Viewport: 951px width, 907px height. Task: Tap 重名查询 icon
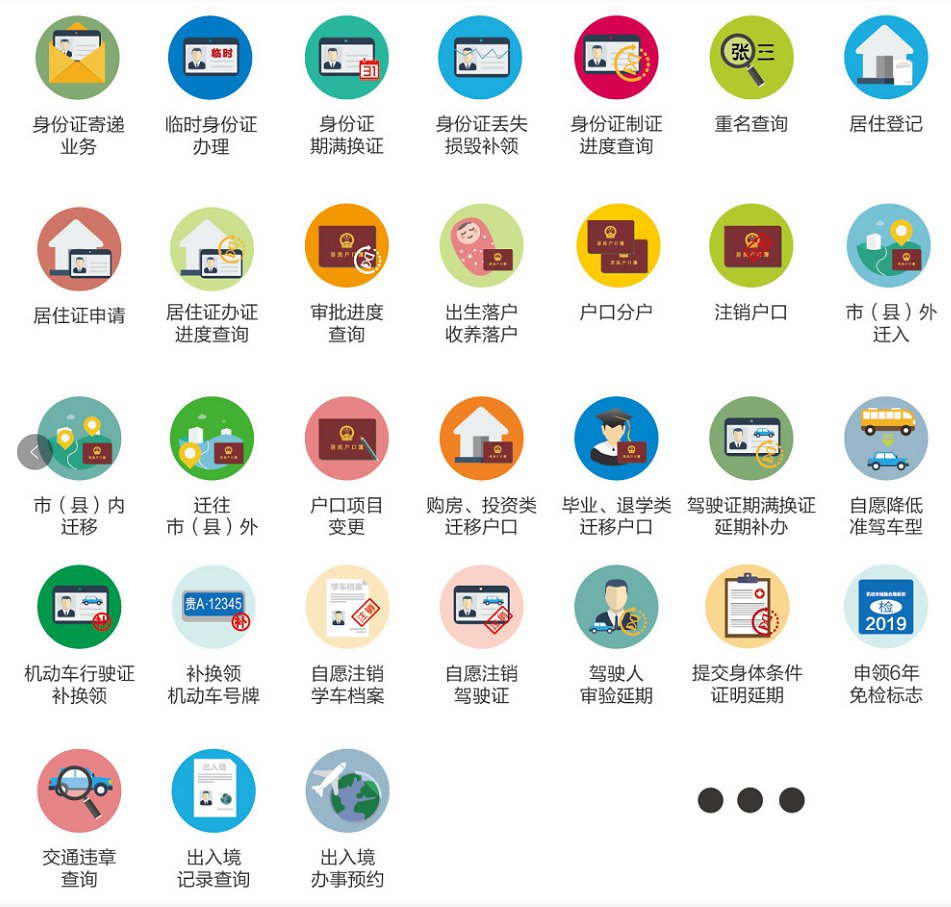[751, 58]
